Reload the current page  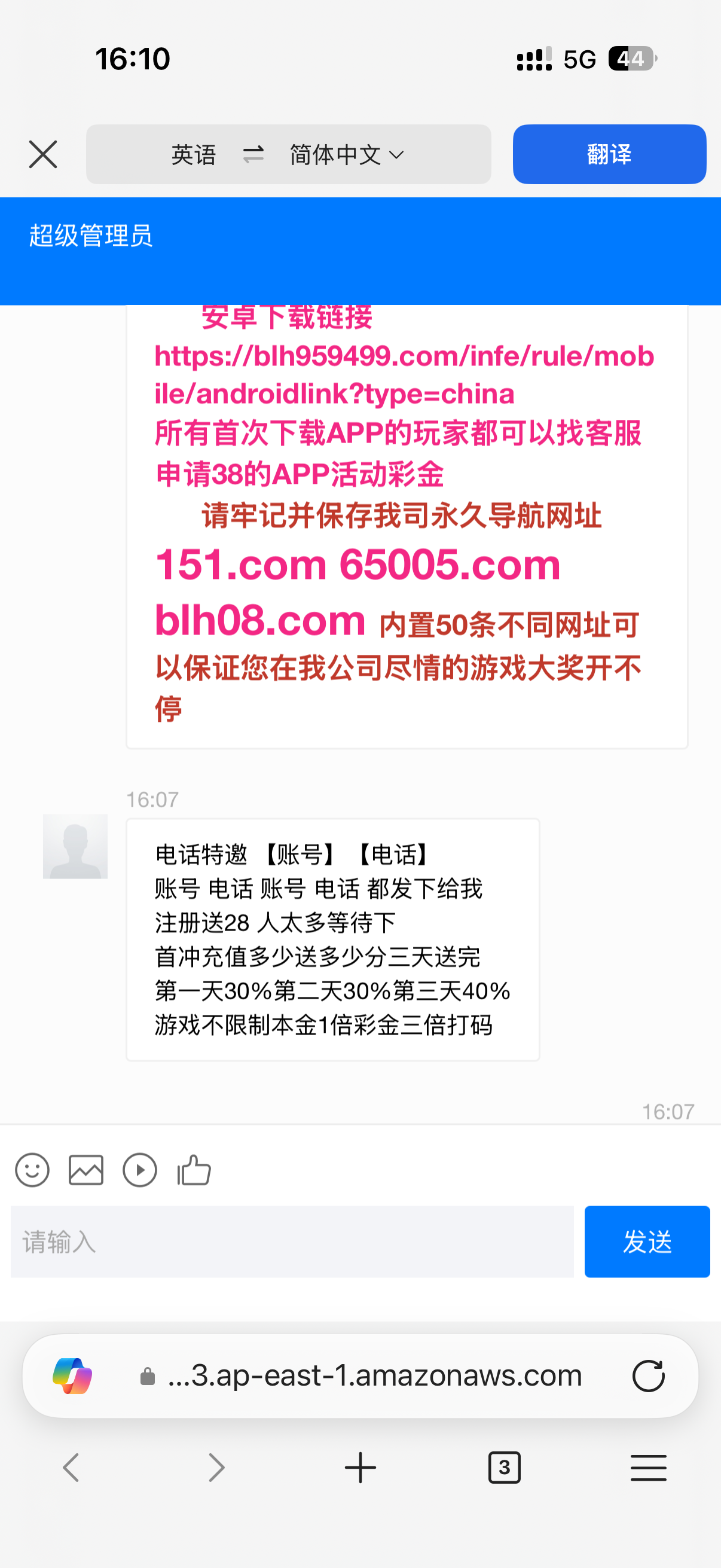(649, 1375)
